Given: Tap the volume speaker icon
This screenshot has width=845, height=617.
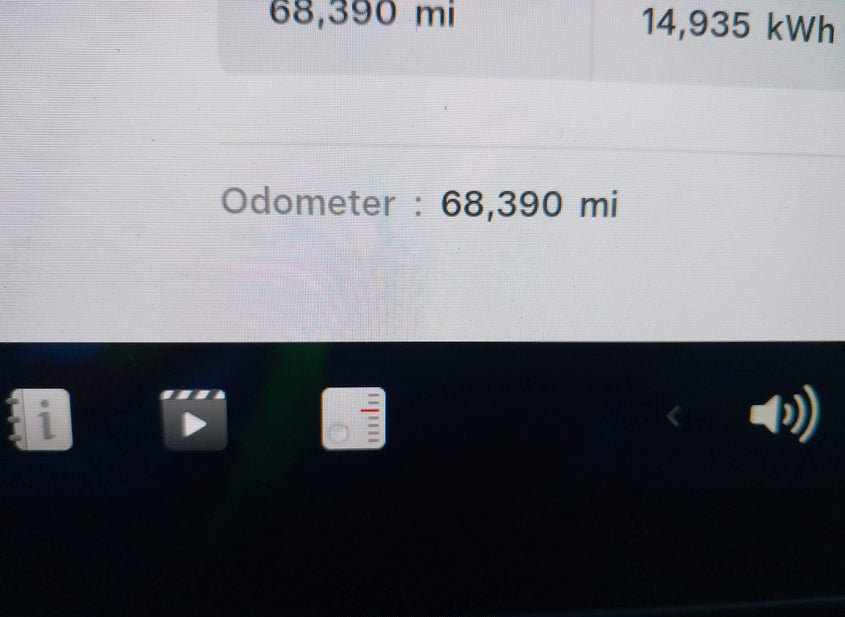Looking at the screenshot, I should point(783,415).
